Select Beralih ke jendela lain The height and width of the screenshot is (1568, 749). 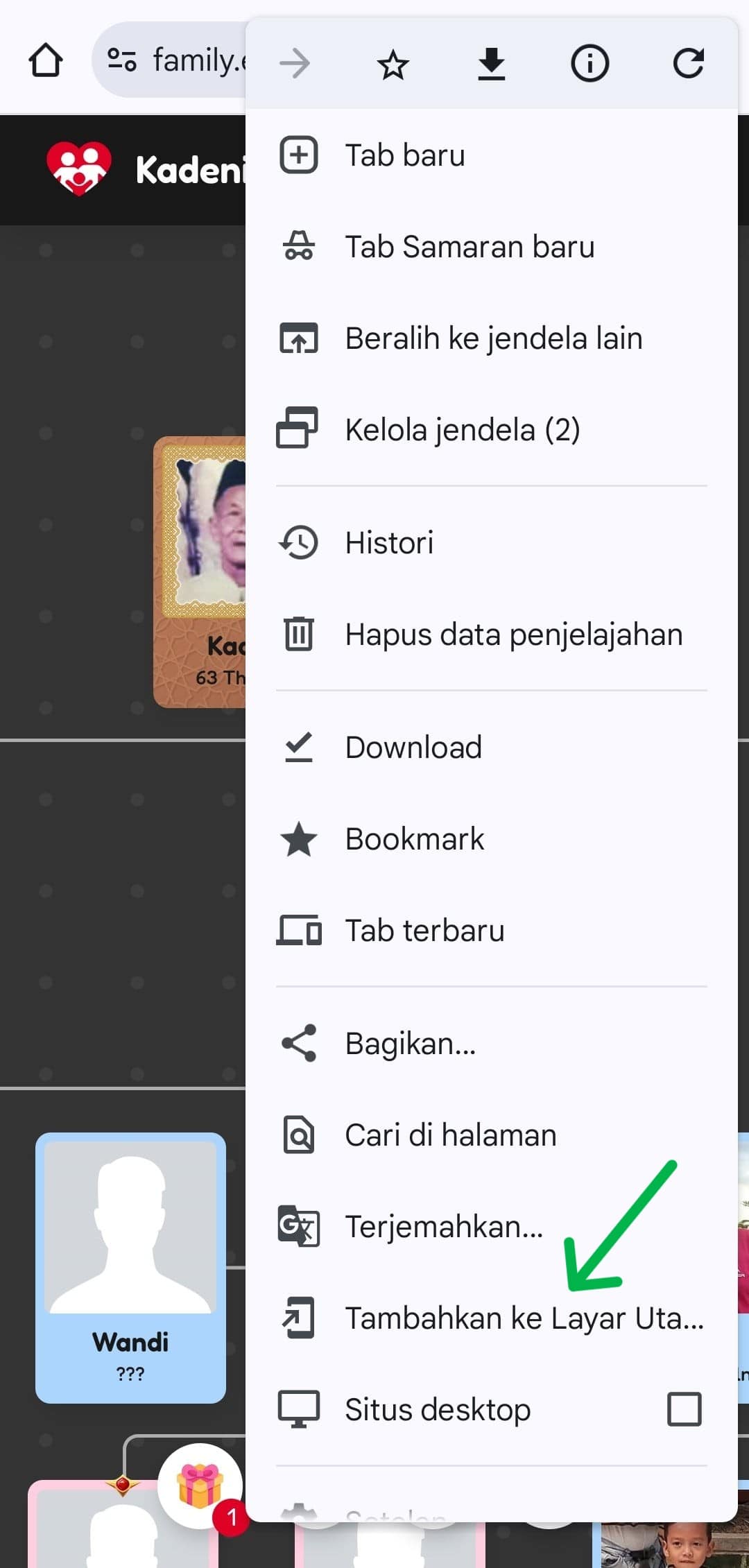tap(493, 338)
